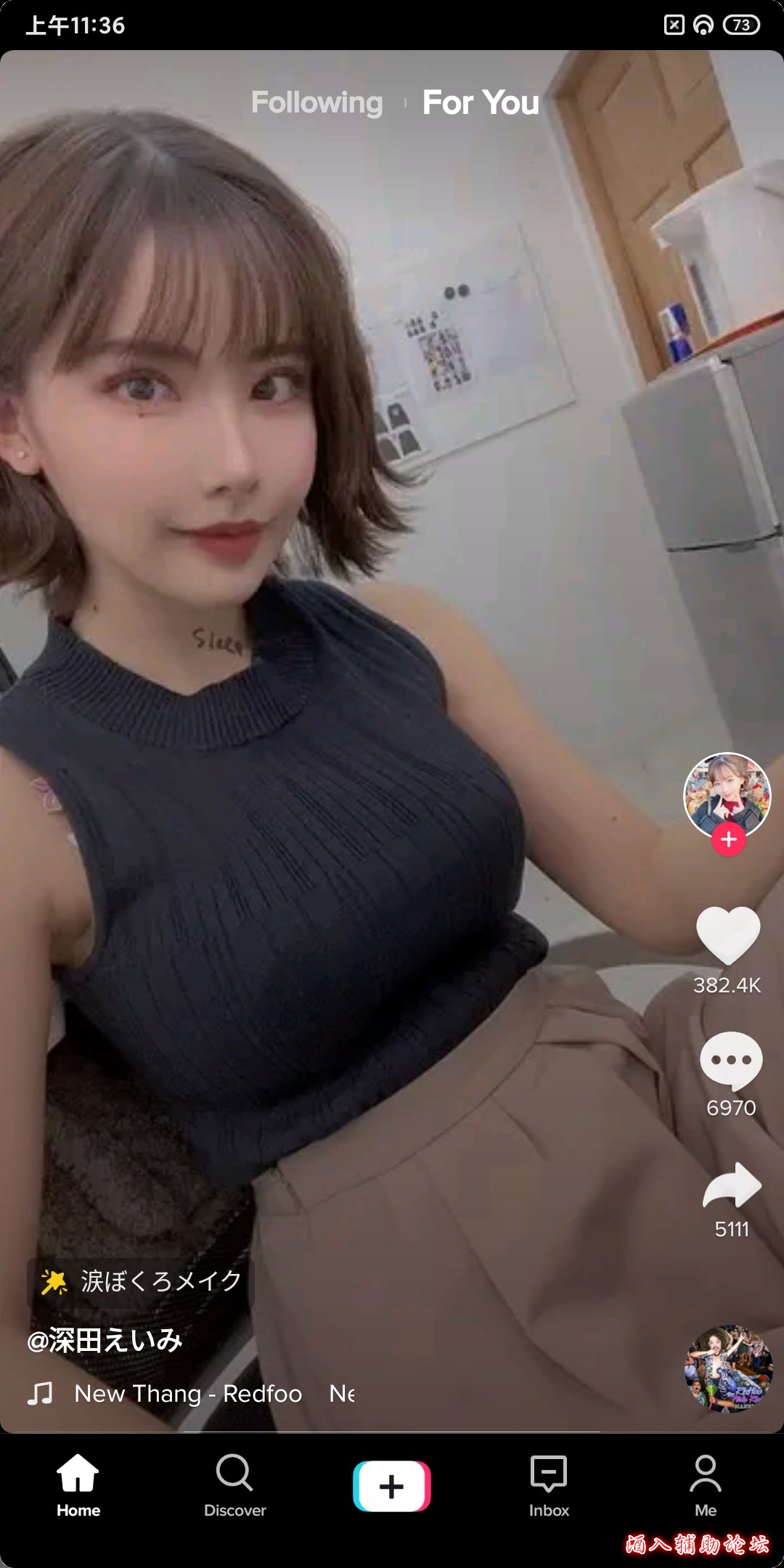
Task: Open the 涙ぼくろメイク effect tag
Action: coord(142,1282)
